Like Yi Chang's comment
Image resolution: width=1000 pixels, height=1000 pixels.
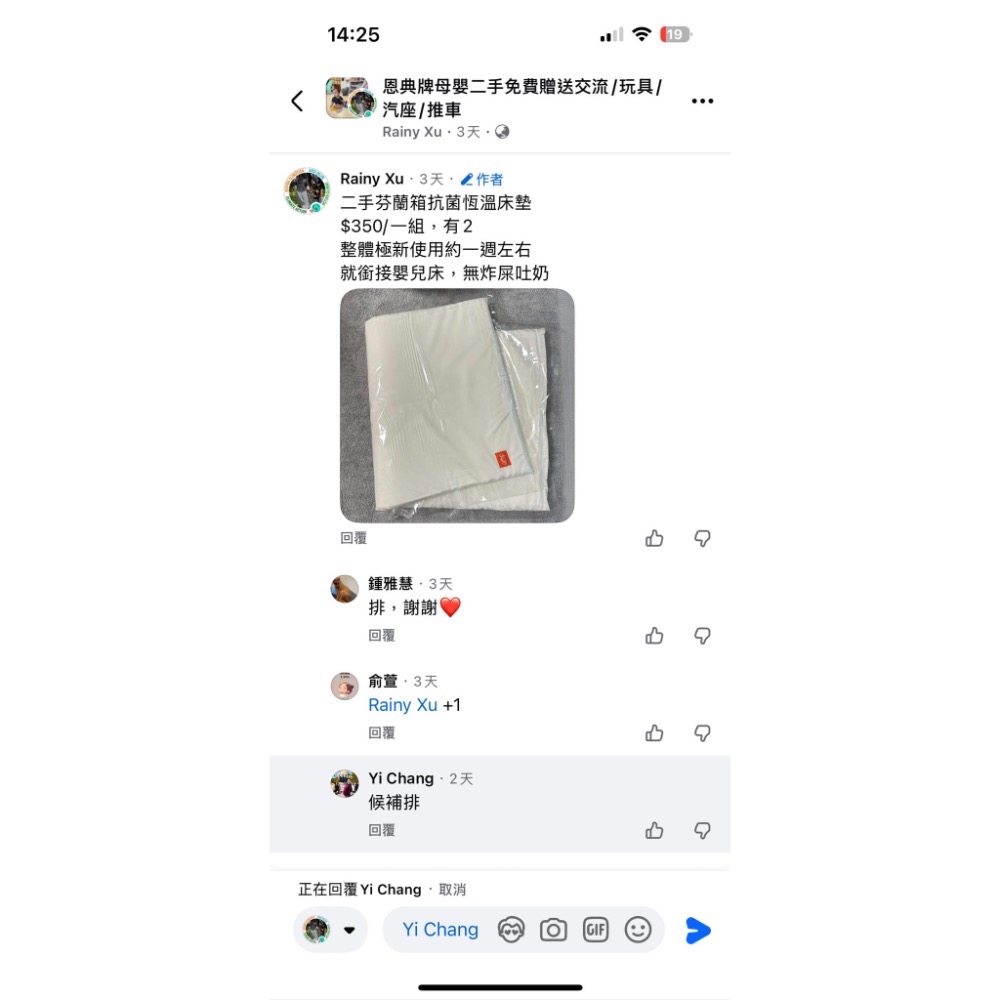654,830
